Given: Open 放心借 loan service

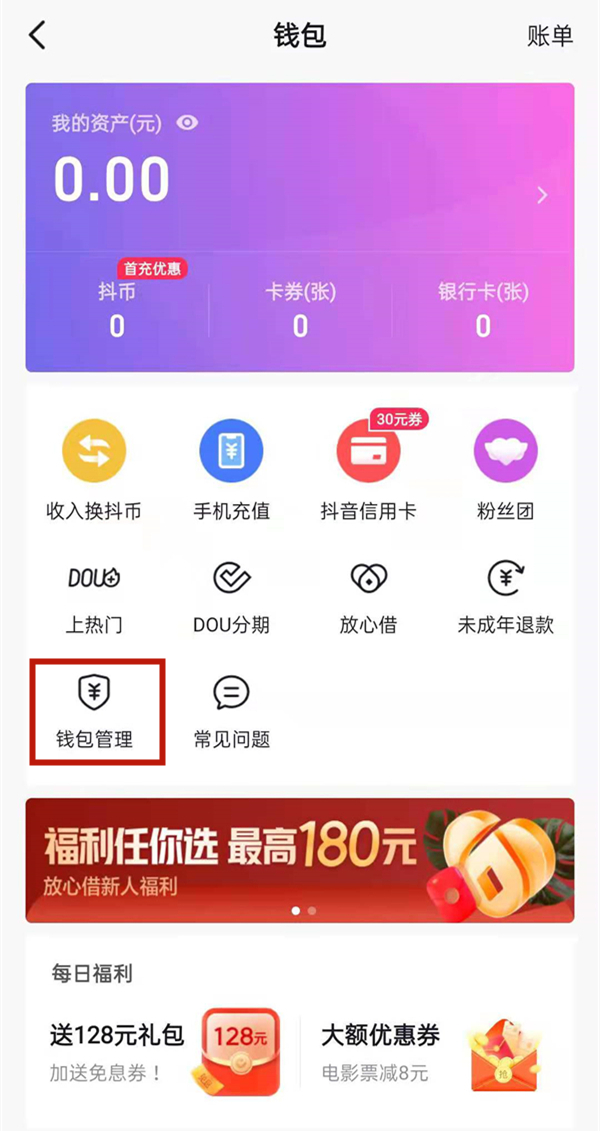Looking at the screenshot, I should [x=368, y=597].
